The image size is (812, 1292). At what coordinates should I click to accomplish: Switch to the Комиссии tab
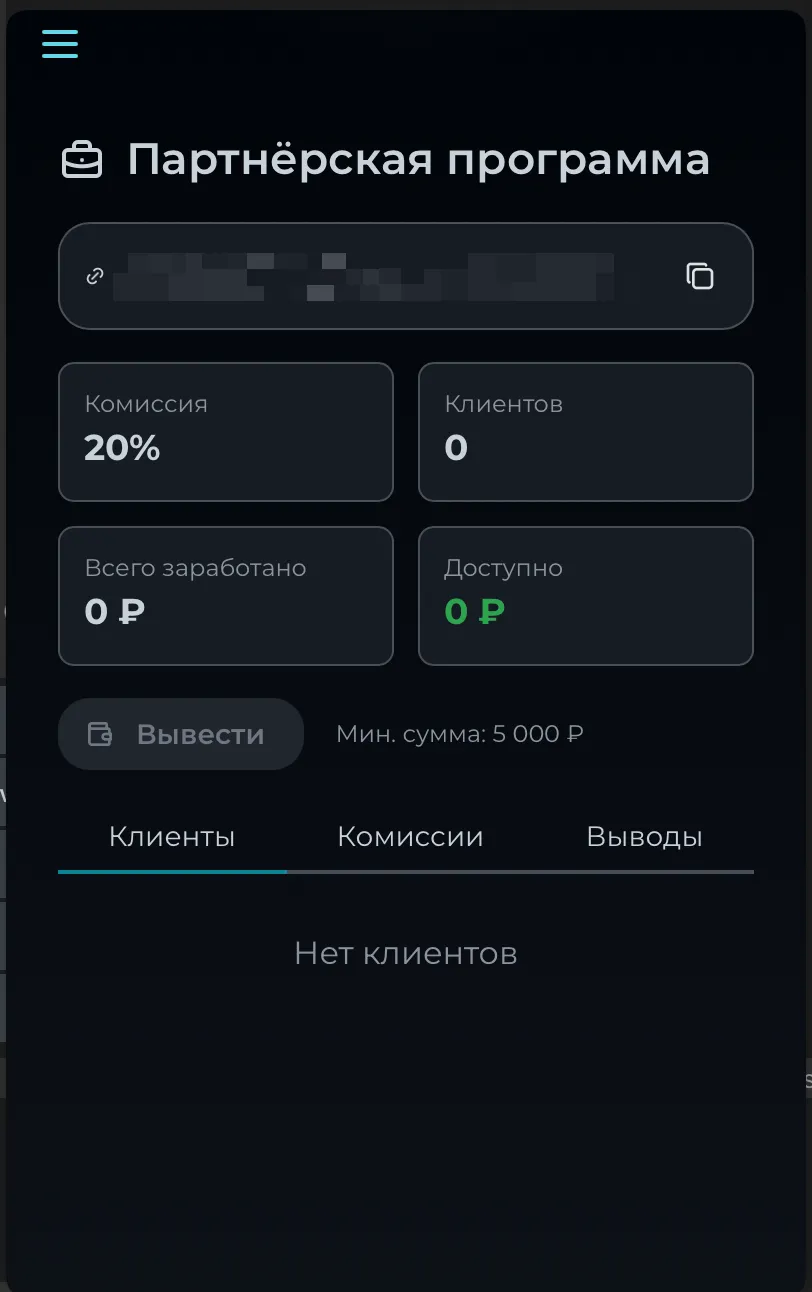click(411, 837)
